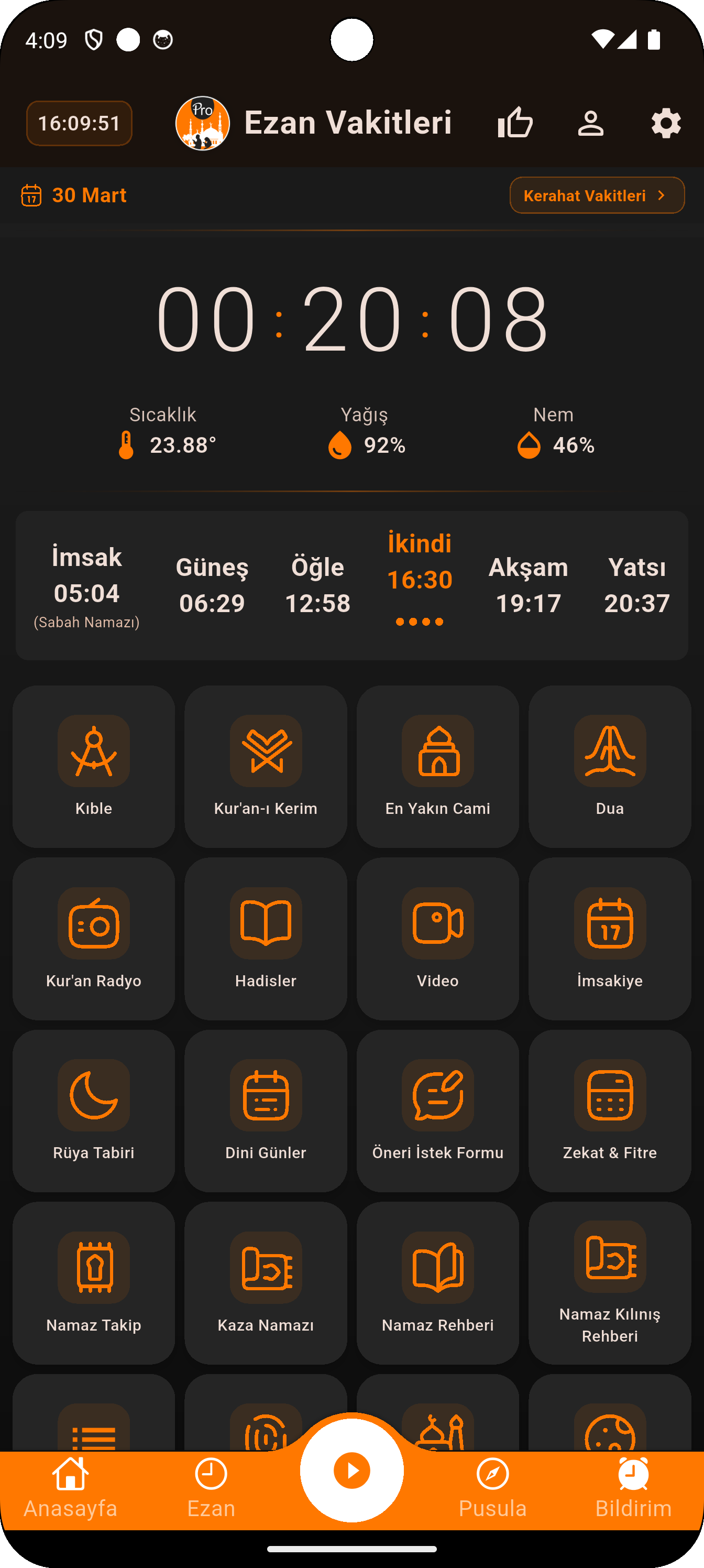View the İmsakiye calendar
The width and height of the screenshot is (704, 1568).
[x=610, y=939]
